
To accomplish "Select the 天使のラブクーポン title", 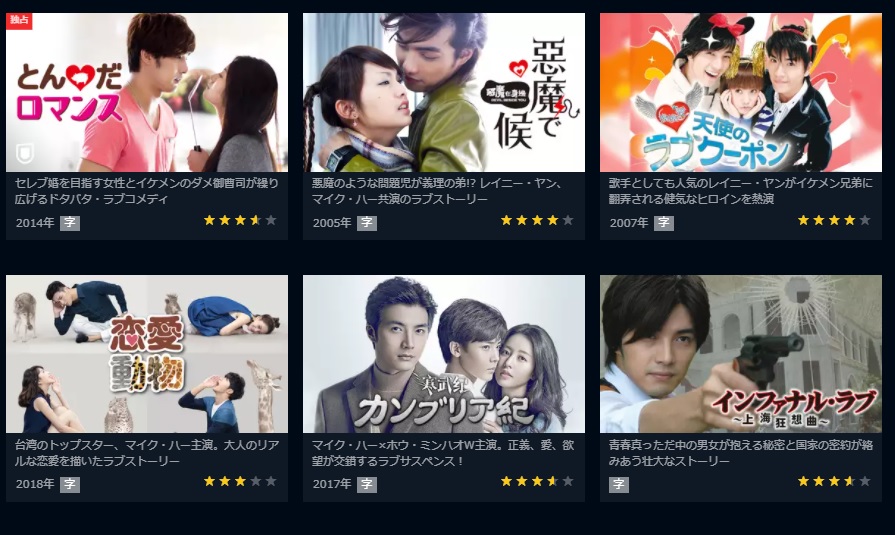I will pos(740,93).
